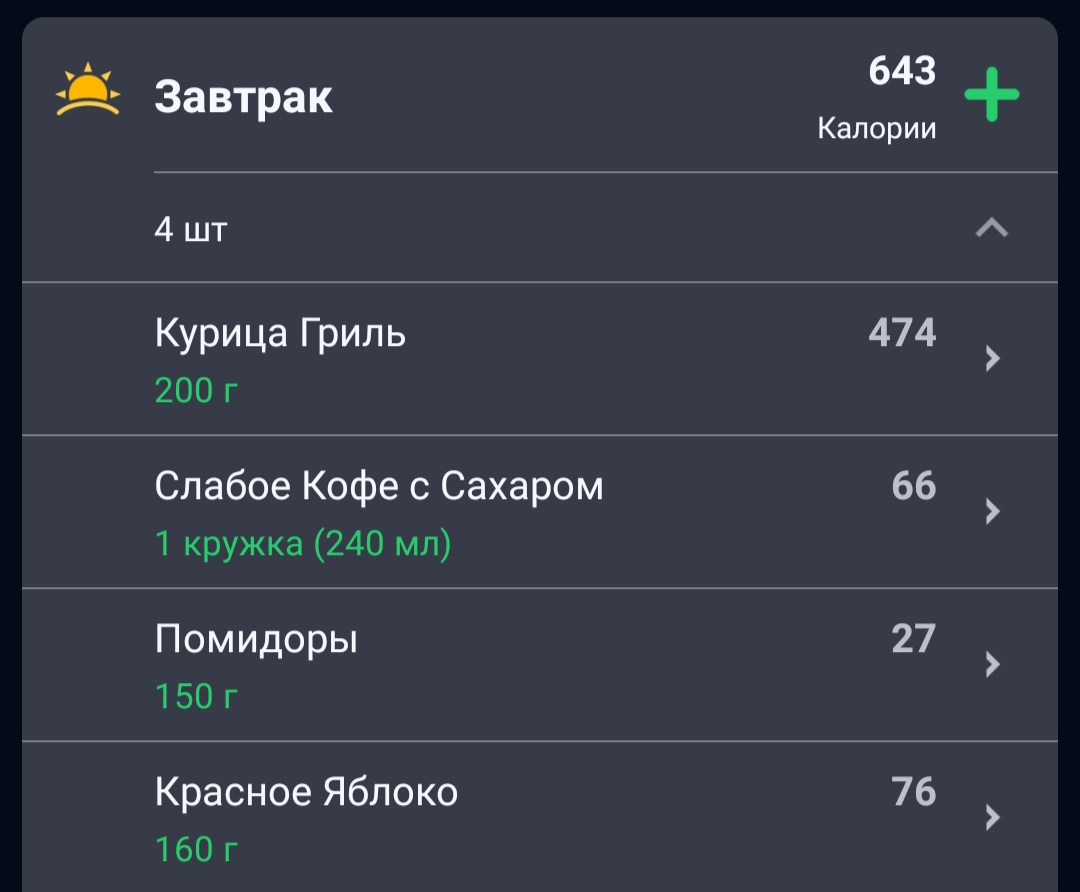
Task: Collapse the 4 шт items list
Action: click(992, 227)
